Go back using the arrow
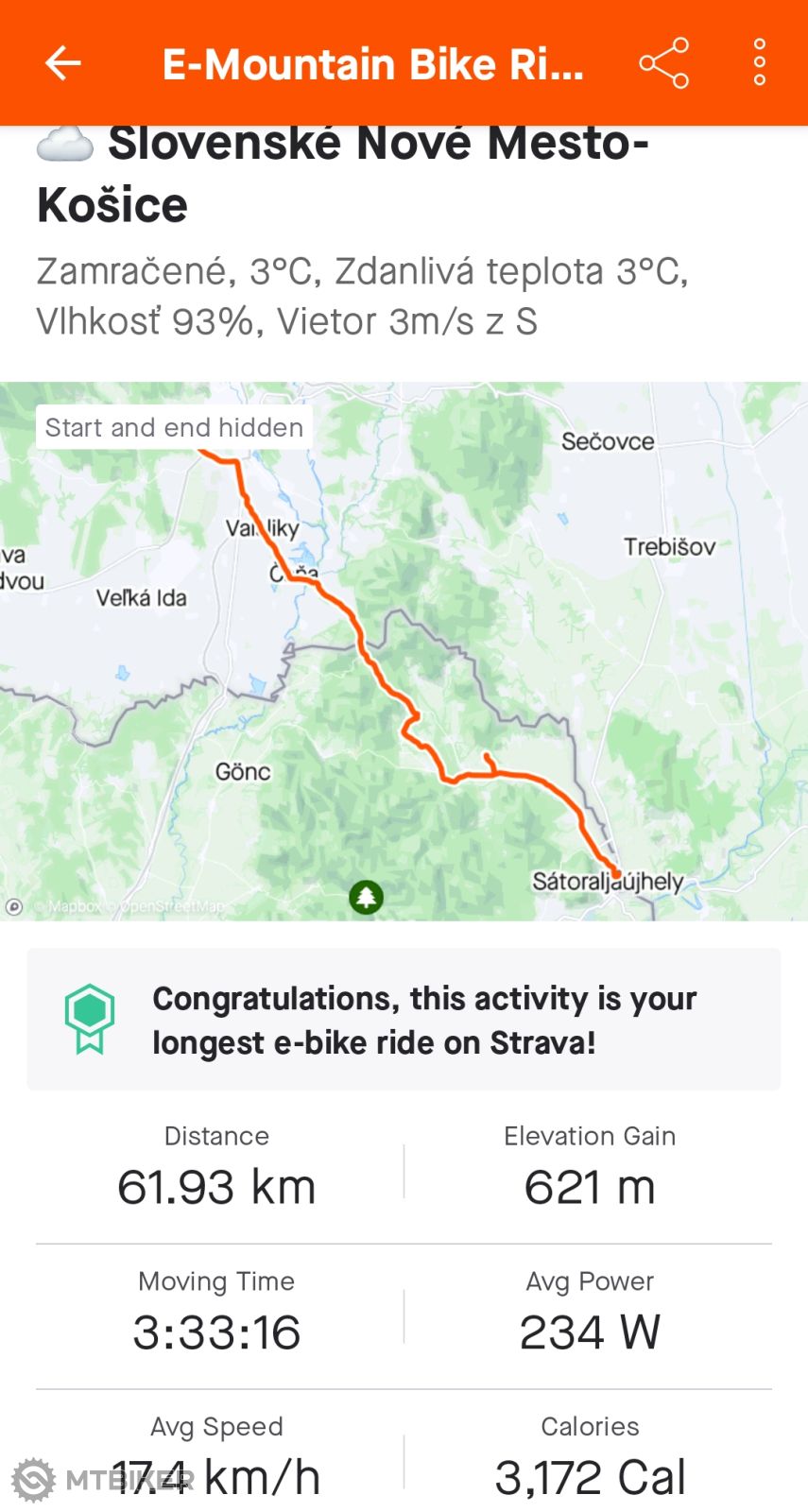The height and width of the screenshot is (1512, 808). click(x=63, y=63)
